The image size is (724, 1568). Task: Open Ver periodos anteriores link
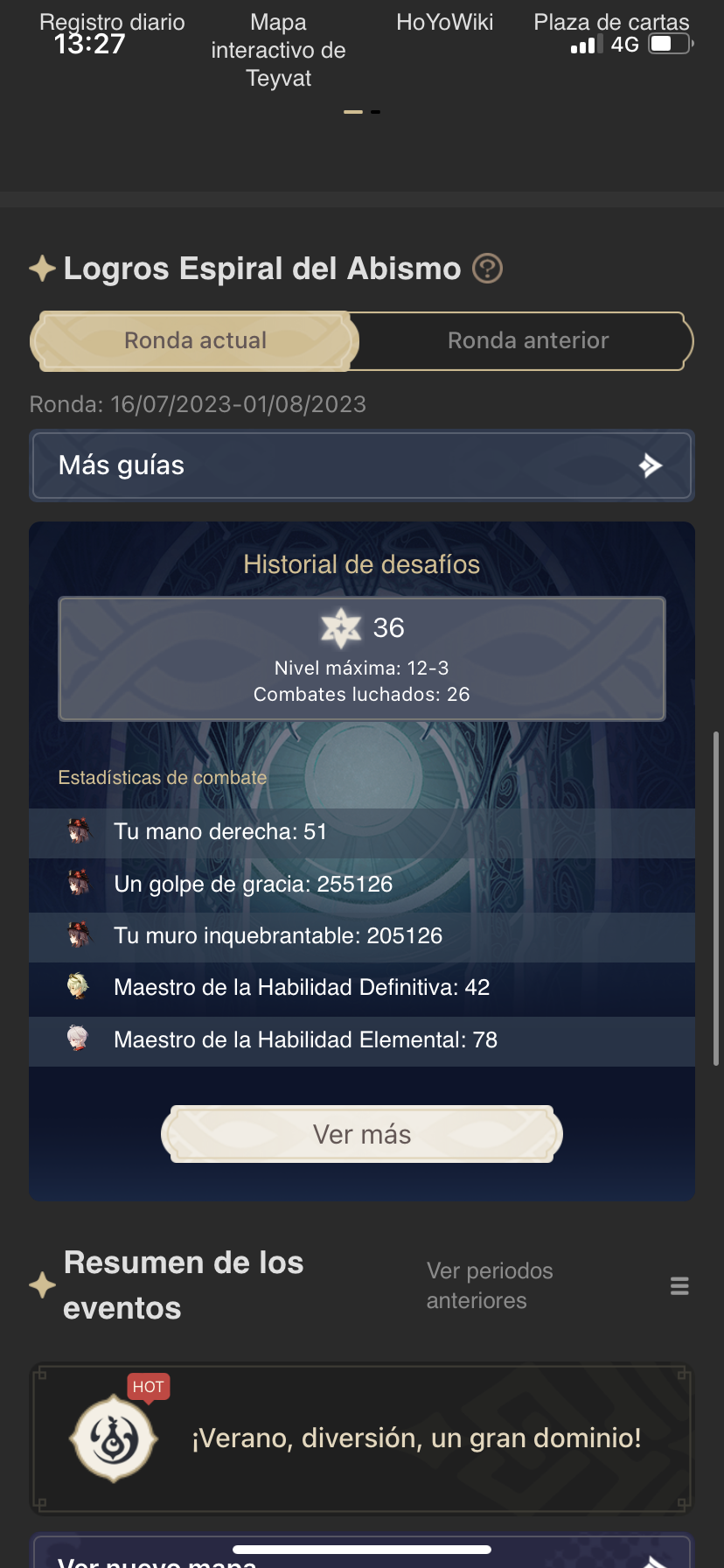490,1285
